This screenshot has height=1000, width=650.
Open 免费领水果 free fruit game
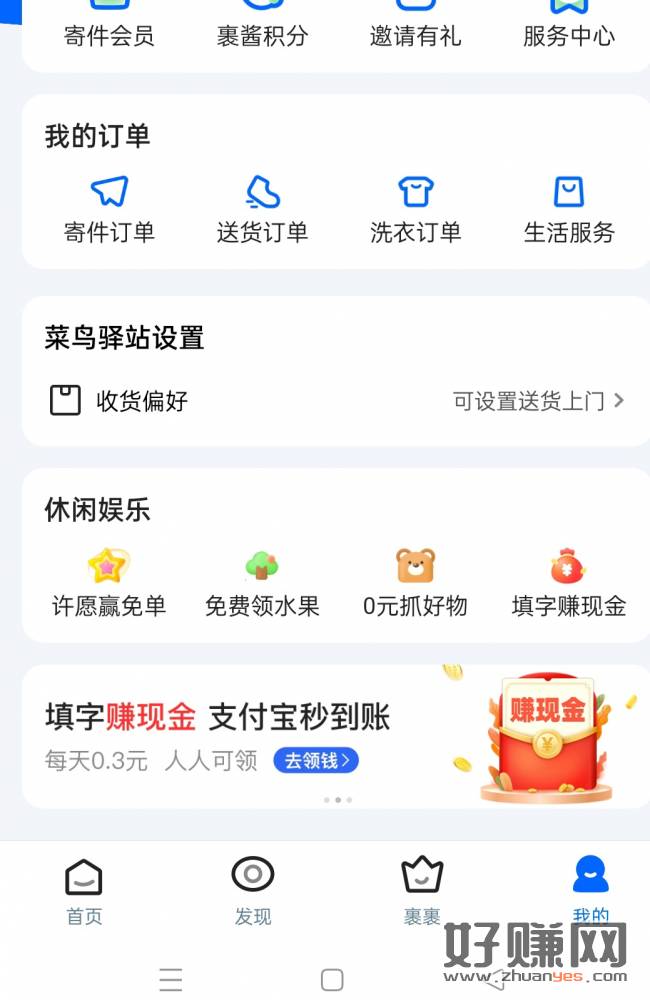click(x=262, y=582)
